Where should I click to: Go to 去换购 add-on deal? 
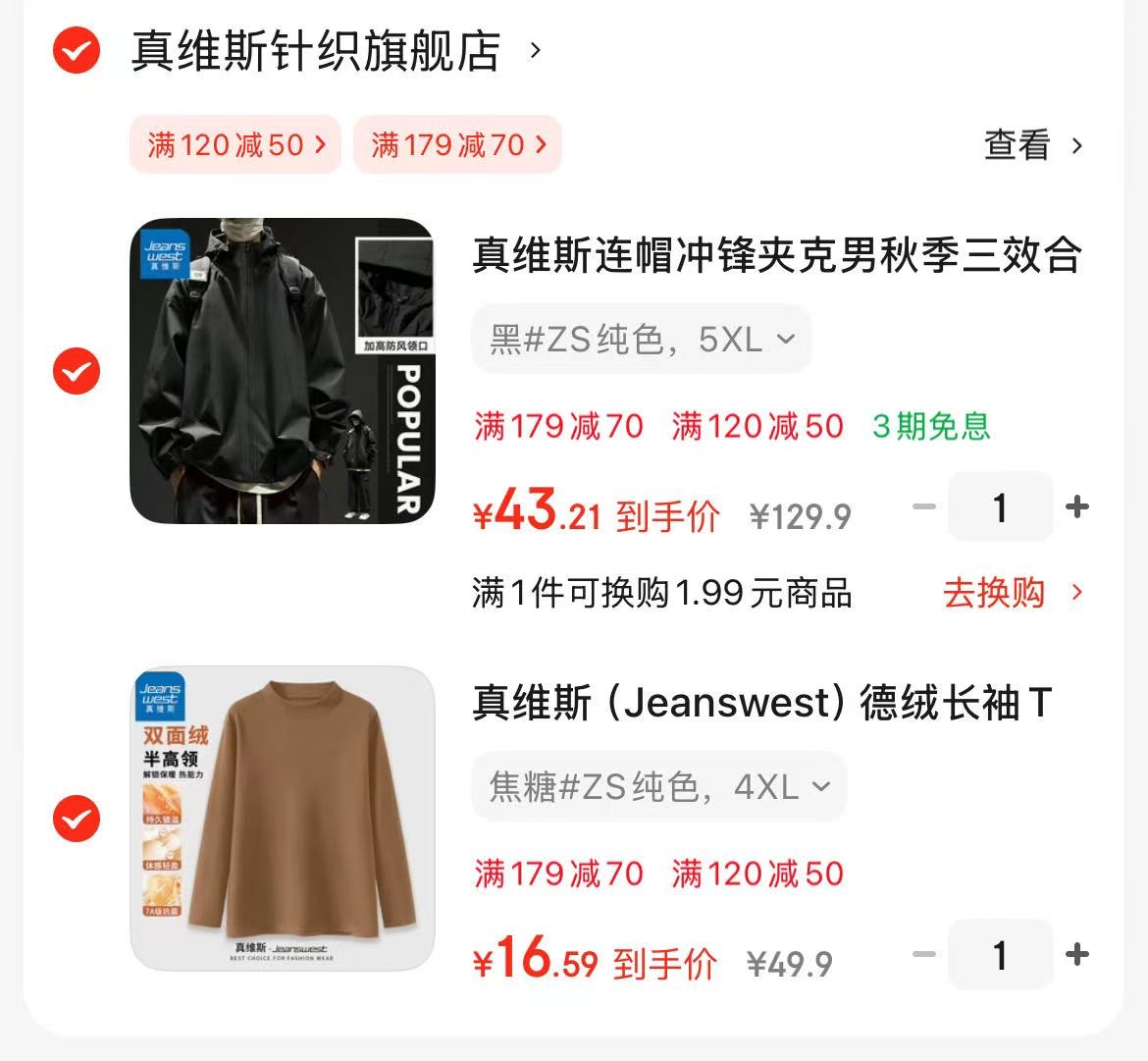1012,593
